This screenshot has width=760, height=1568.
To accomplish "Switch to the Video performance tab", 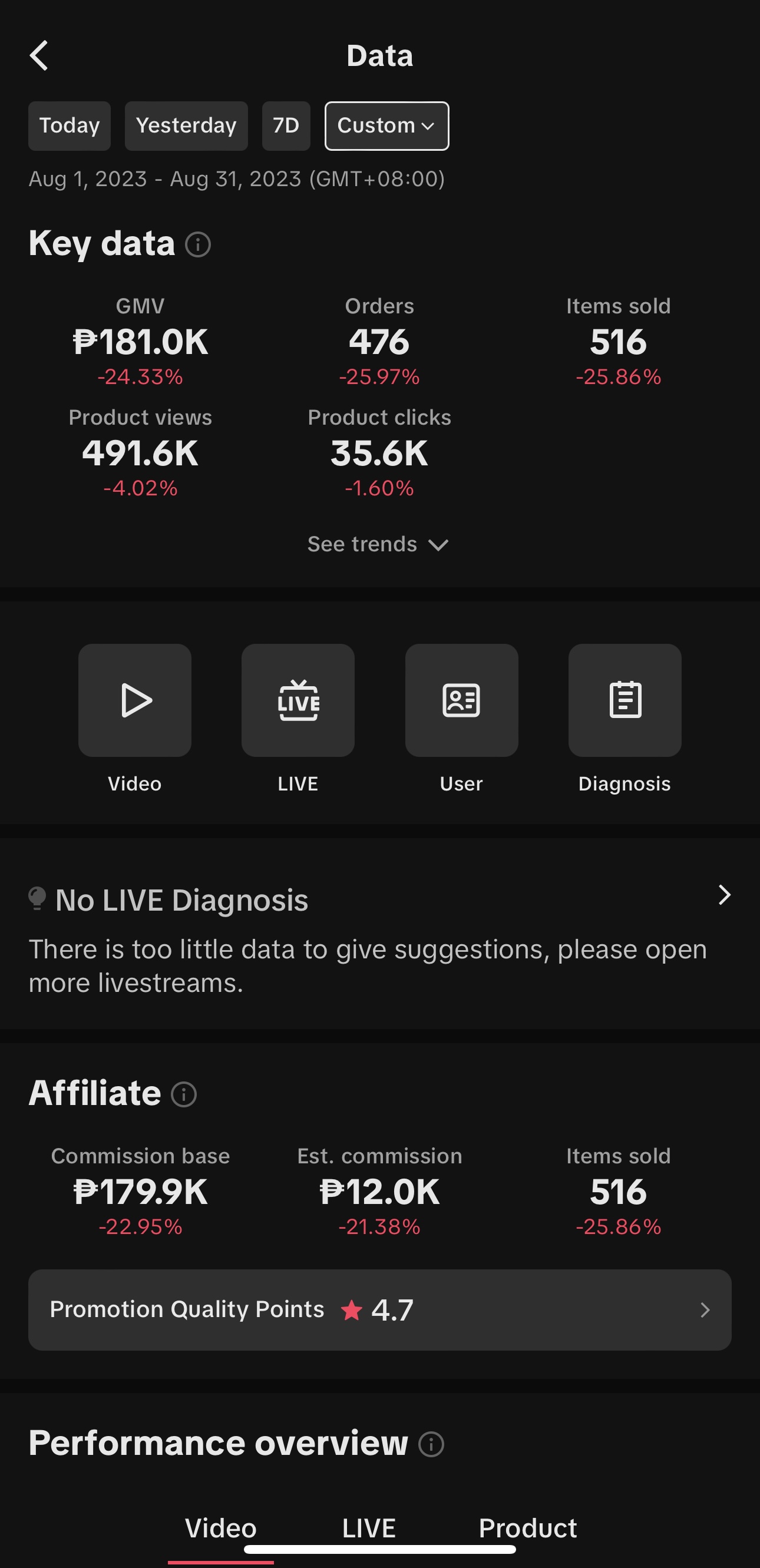I will tap(220, 1529).
